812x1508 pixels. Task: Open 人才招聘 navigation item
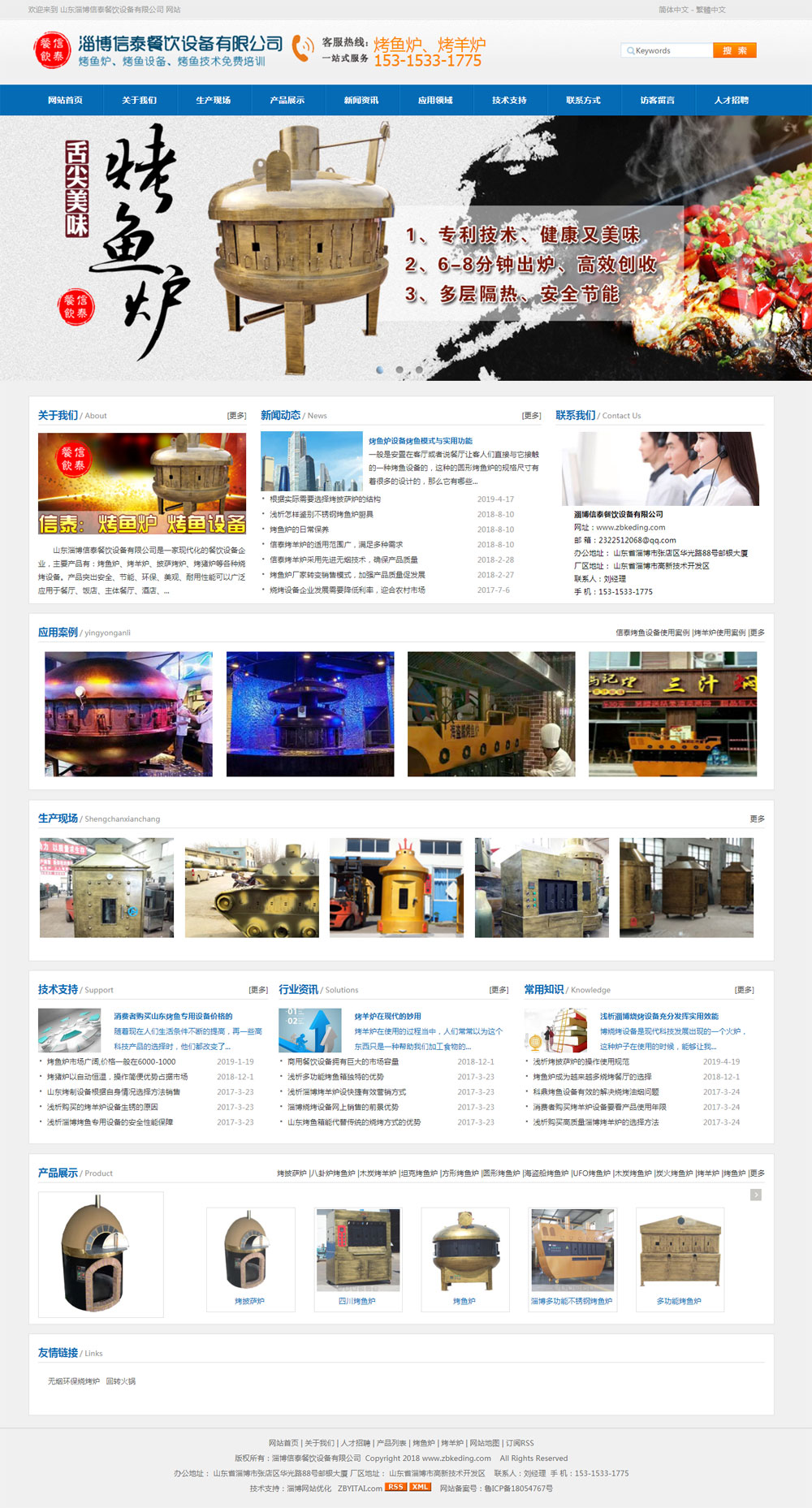pos(731,100)
